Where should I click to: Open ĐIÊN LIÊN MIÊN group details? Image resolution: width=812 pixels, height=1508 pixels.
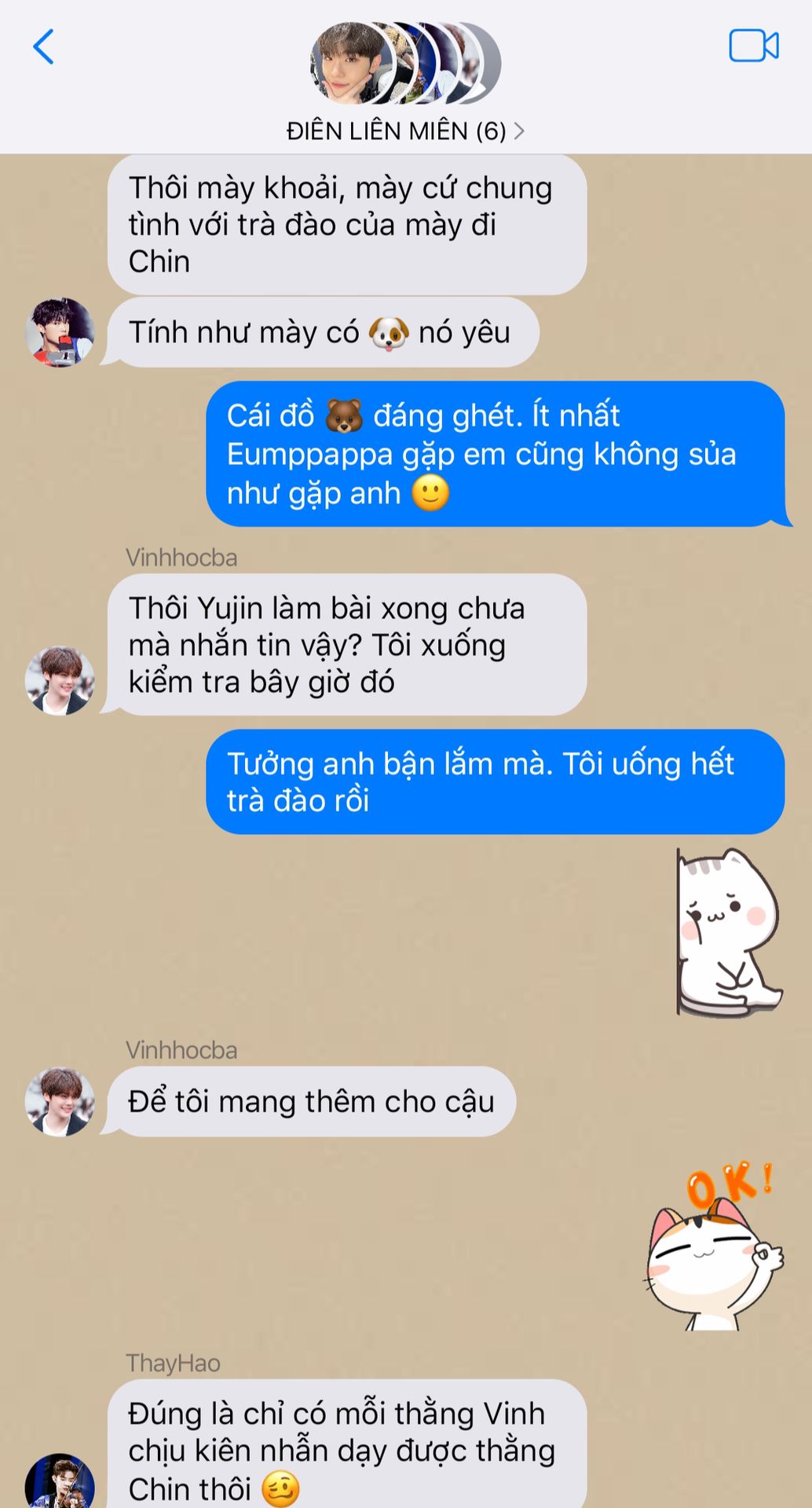coord(404,131)
